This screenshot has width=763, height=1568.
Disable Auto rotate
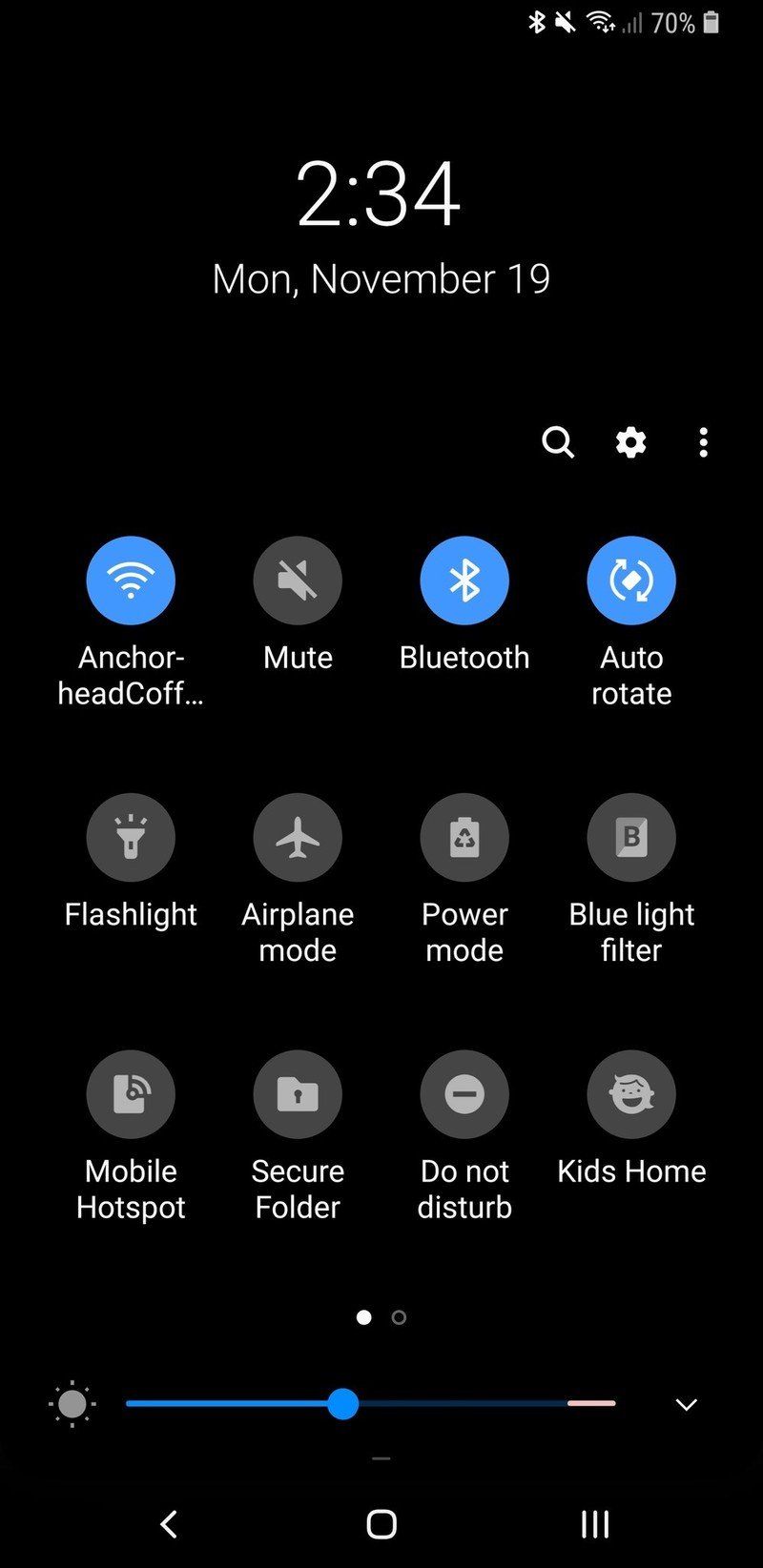[x=631, y=580]
